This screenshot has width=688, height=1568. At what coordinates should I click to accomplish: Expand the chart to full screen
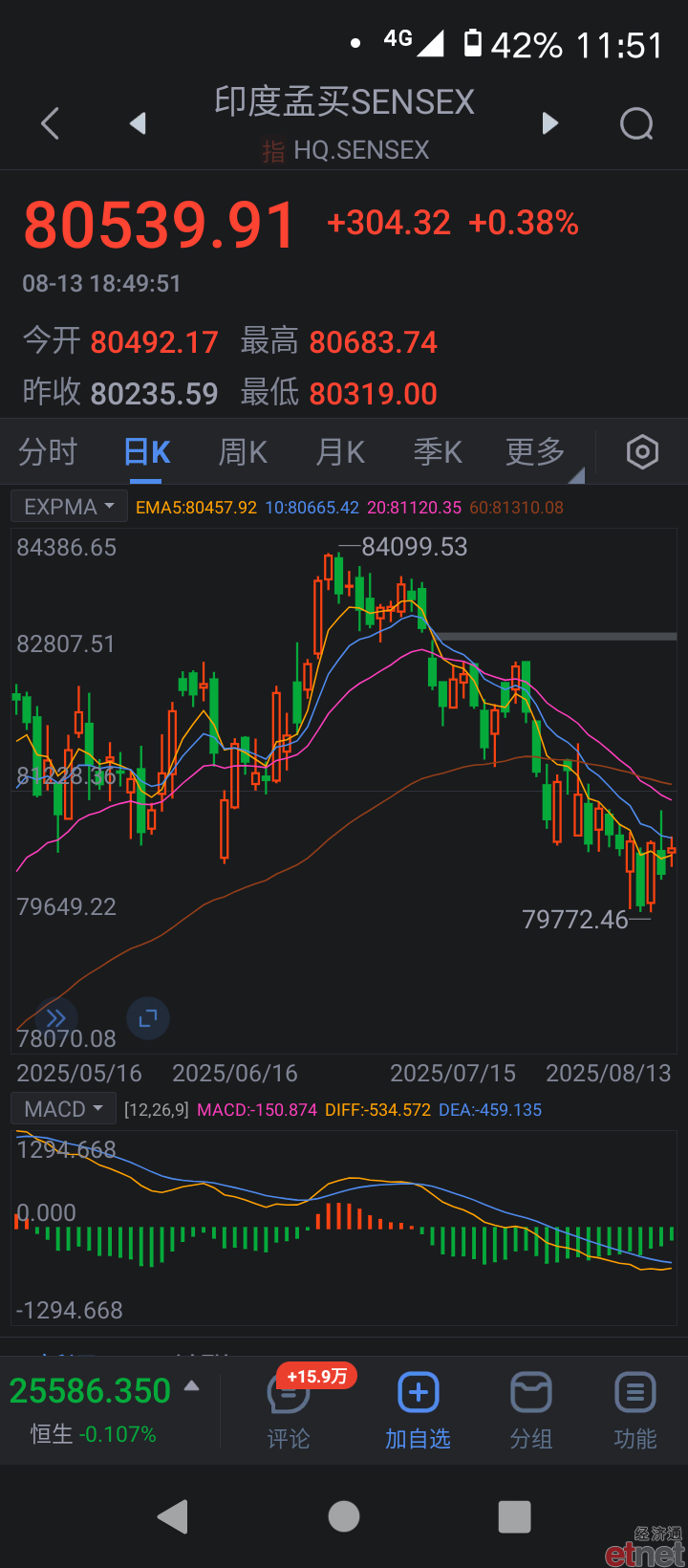click(148, 1018)
